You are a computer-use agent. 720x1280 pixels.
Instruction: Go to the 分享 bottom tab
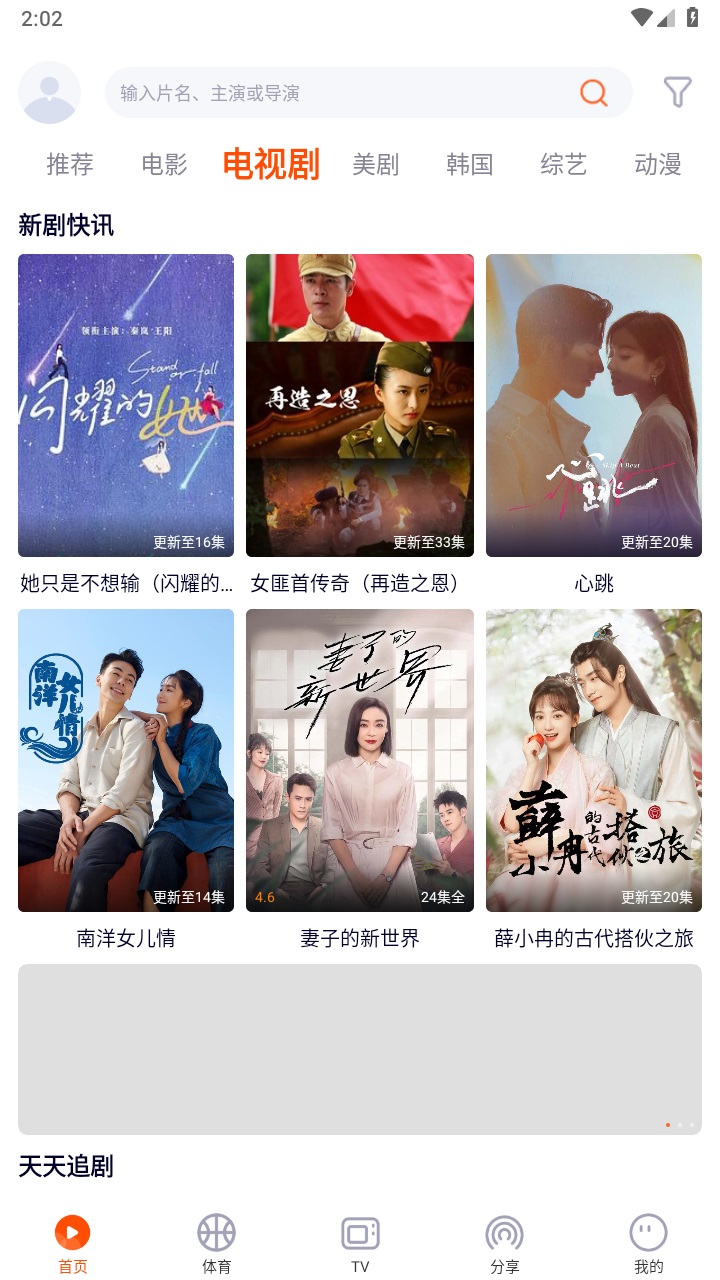505,1244
